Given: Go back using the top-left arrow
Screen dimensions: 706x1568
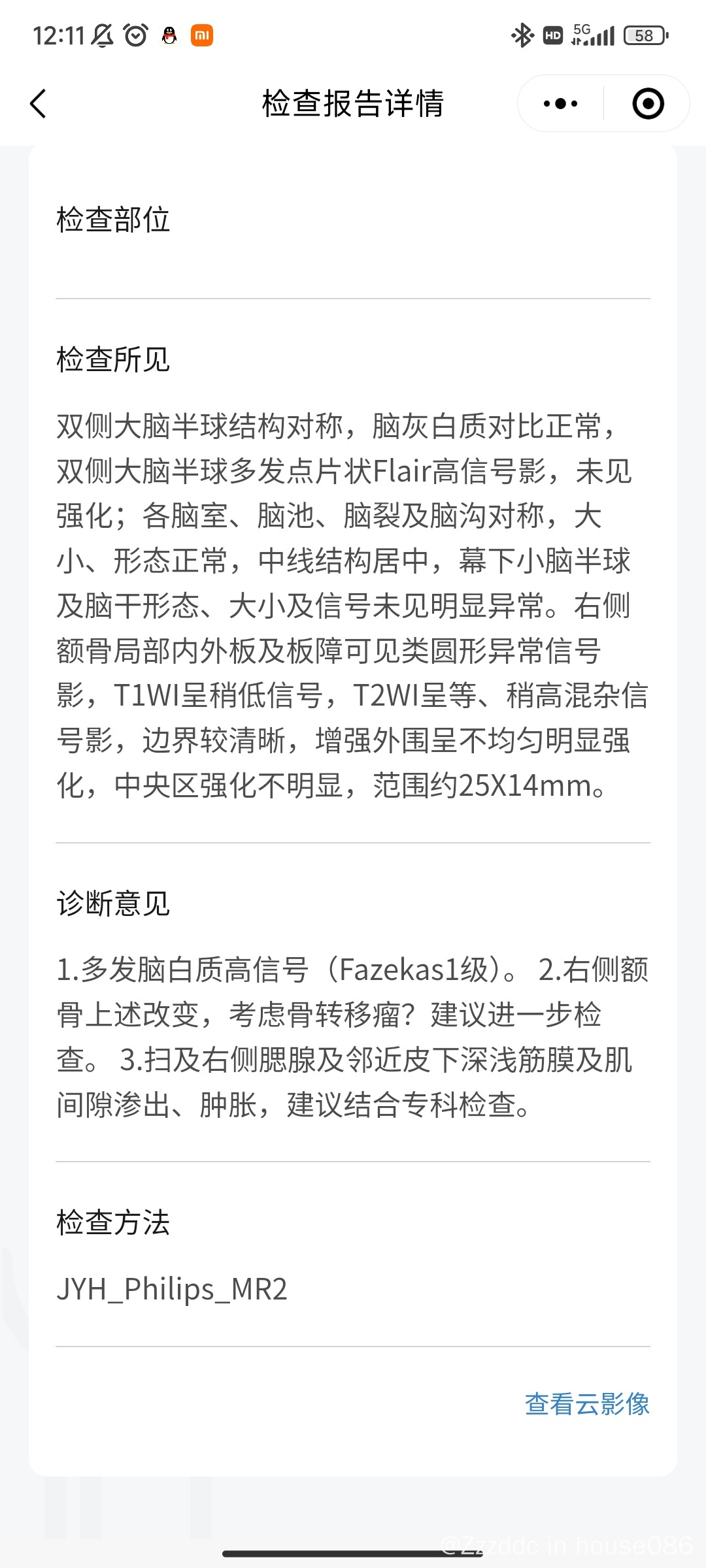Looking at the screenshot, I should pos(39,104).
